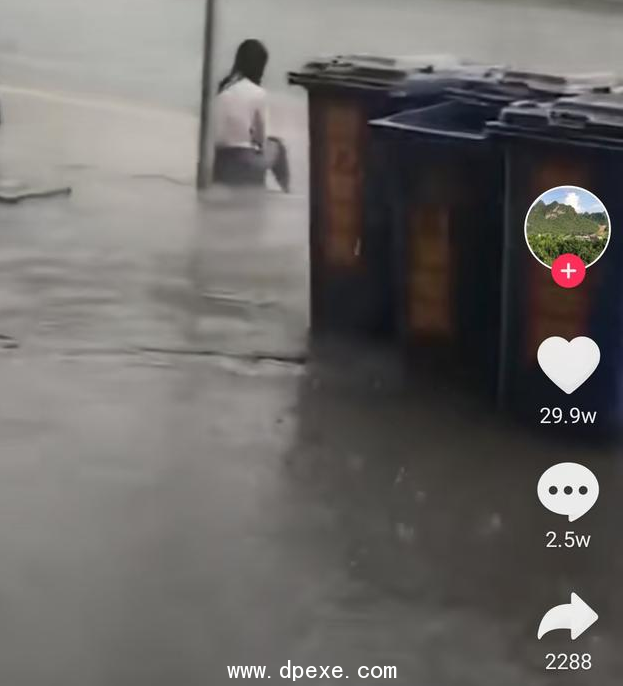The width and height of the screenshot is (623, 686).
Task: Like this video with the heart
Action: coord(568,365)
